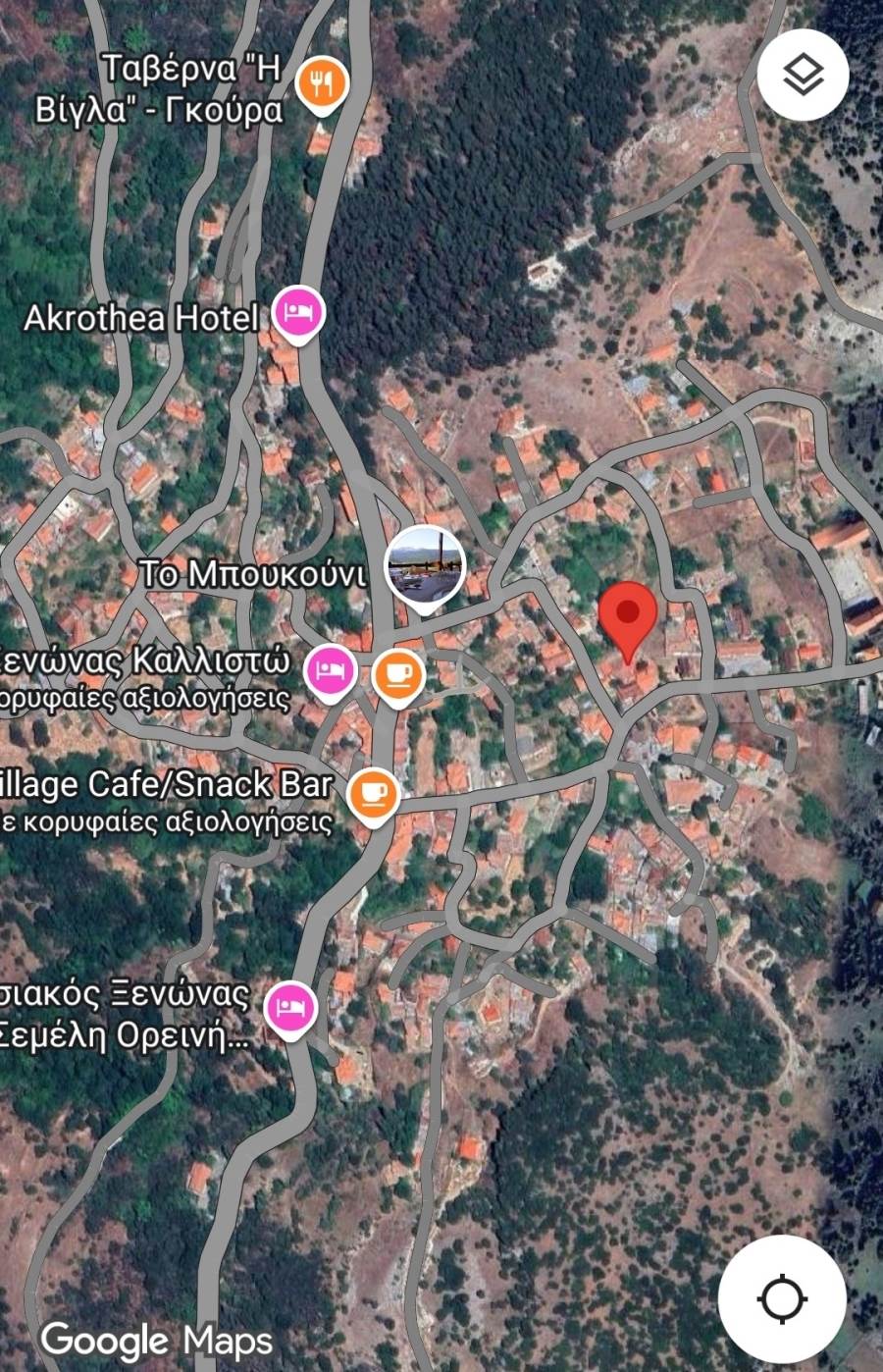Center map on my current location
Screen dimensions: 883x1372
coord(782,1299)
